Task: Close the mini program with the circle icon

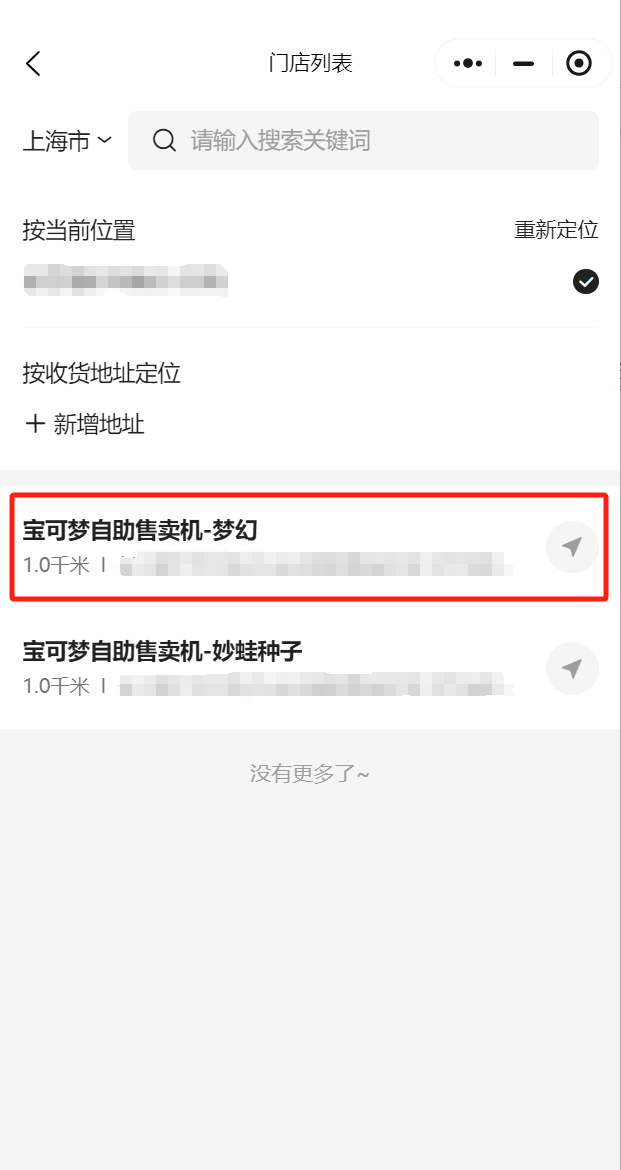Action: 578,64
